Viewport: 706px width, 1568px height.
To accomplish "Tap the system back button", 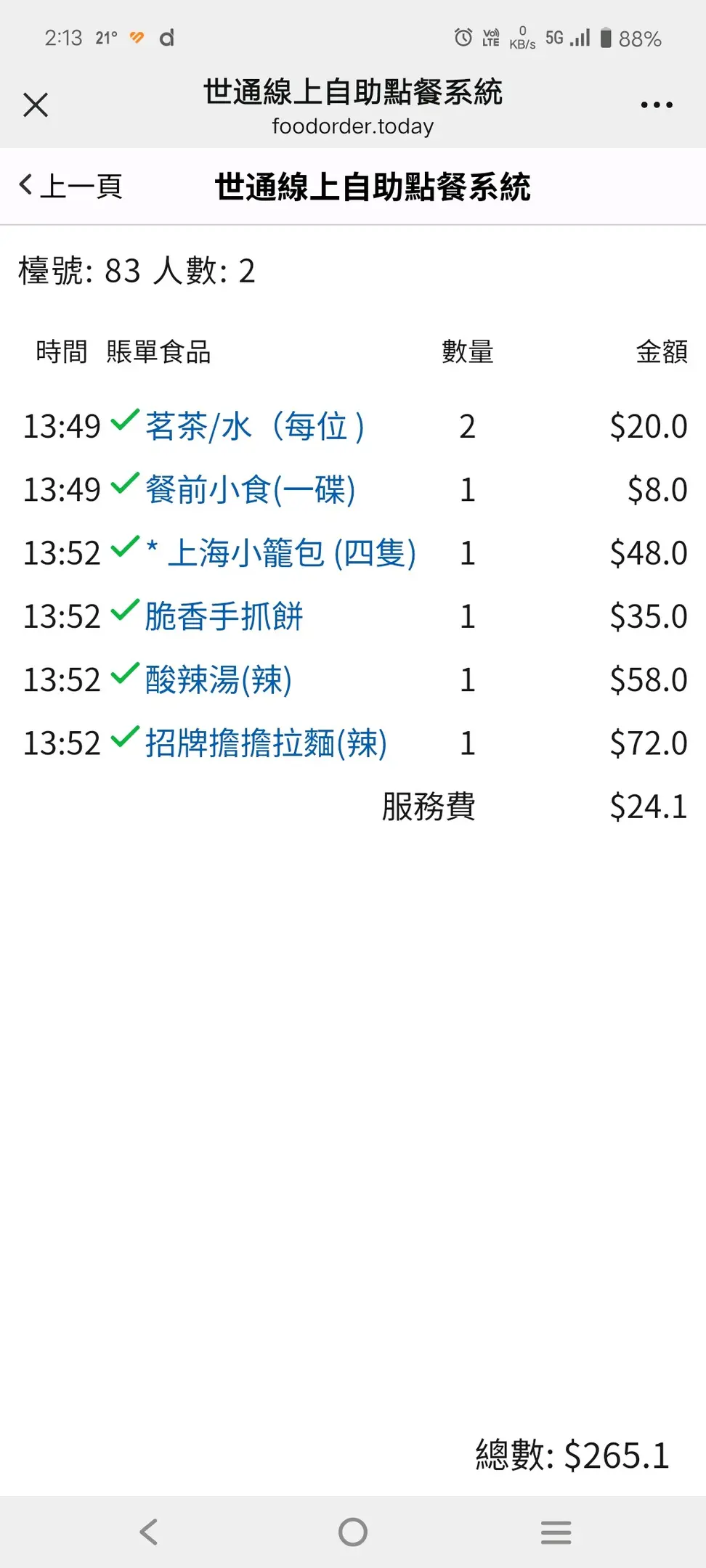I will [x=149, y=1532].
